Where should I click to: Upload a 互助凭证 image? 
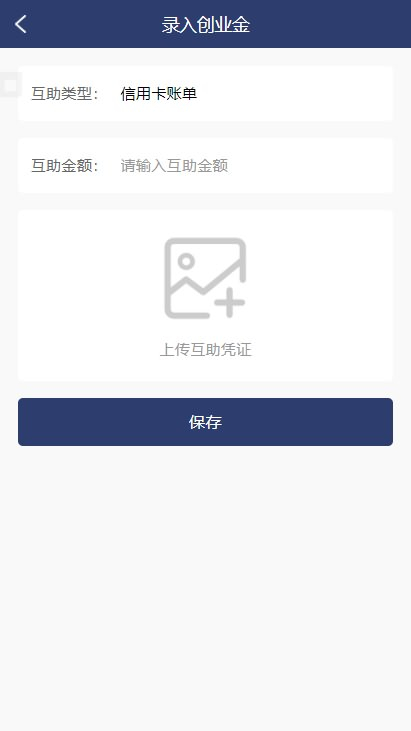pos(206,296)
